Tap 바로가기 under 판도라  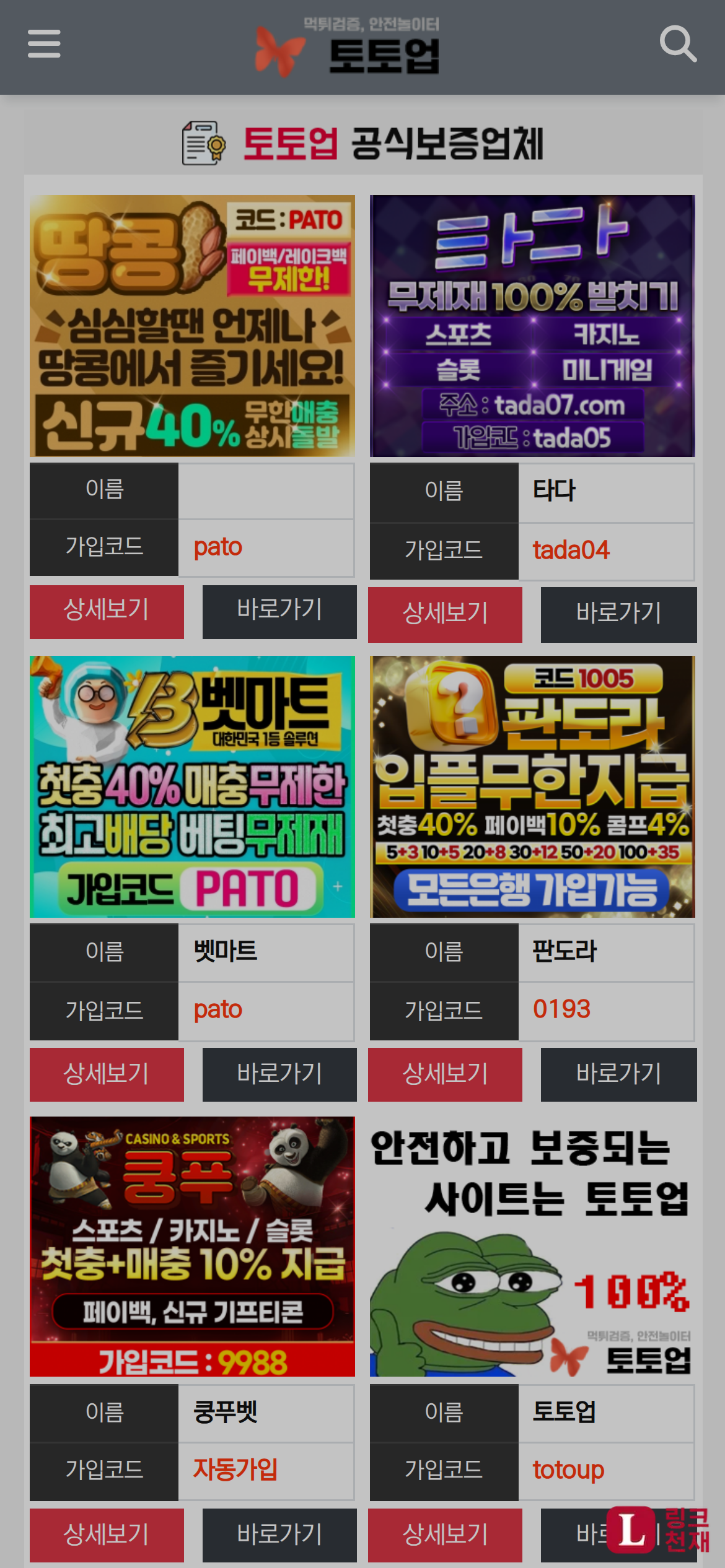[618, 1074]
